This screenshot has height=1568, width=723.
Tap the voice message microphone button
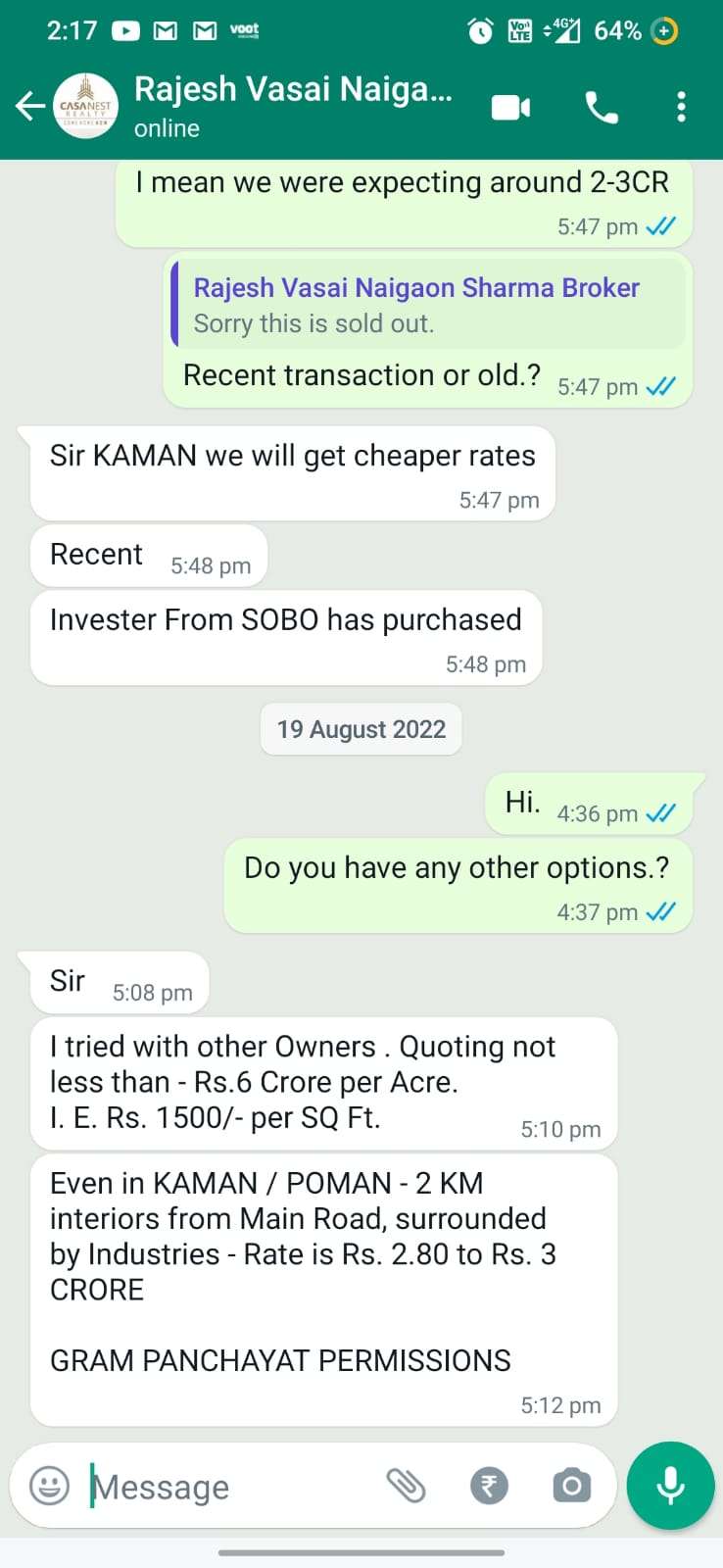click(670, 1486)
